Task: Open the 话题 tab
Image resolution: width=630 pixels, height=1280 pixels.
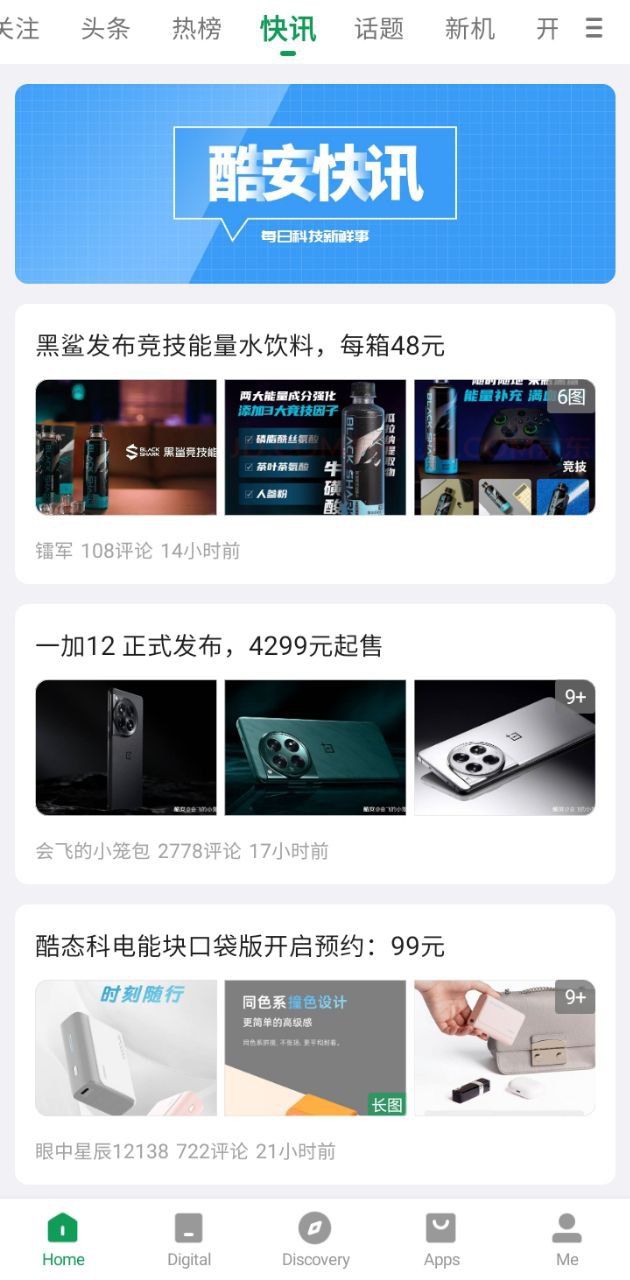Action: [379, 28]
